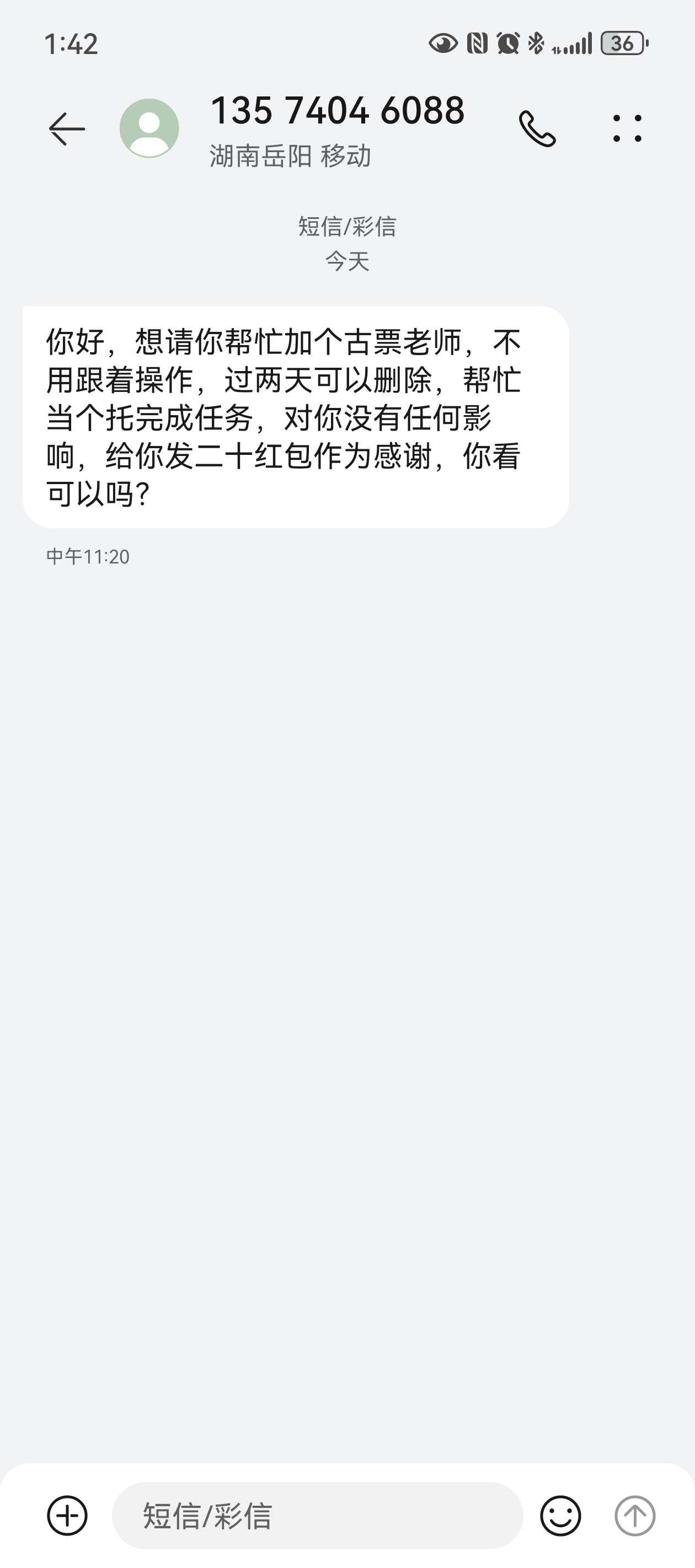Call the number 135 7404 6088
Viewport: 695px width, 1568px height.
537,128
